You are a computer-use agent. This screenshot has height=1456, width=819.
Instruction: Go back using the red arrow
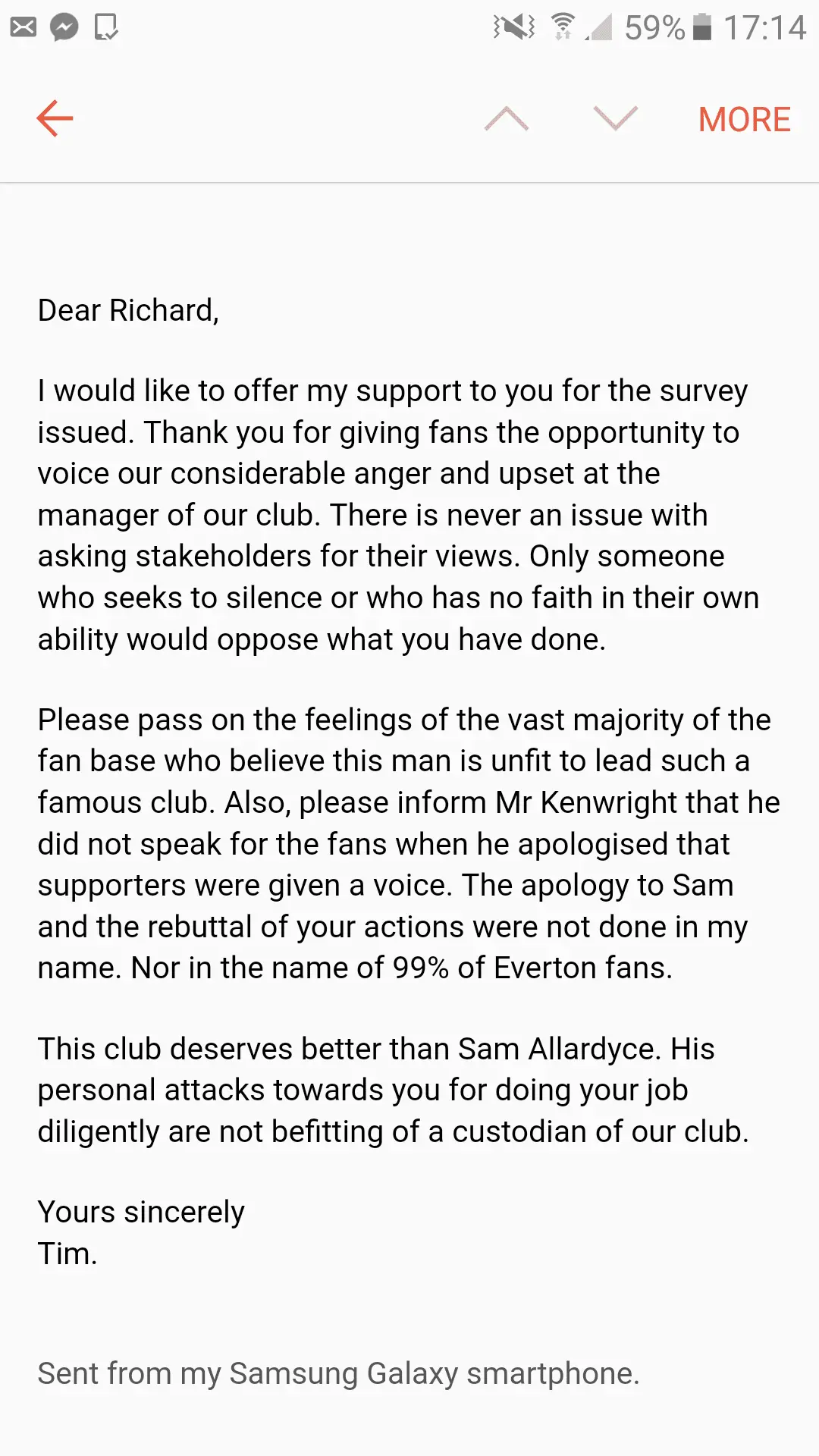click(55, 119)
